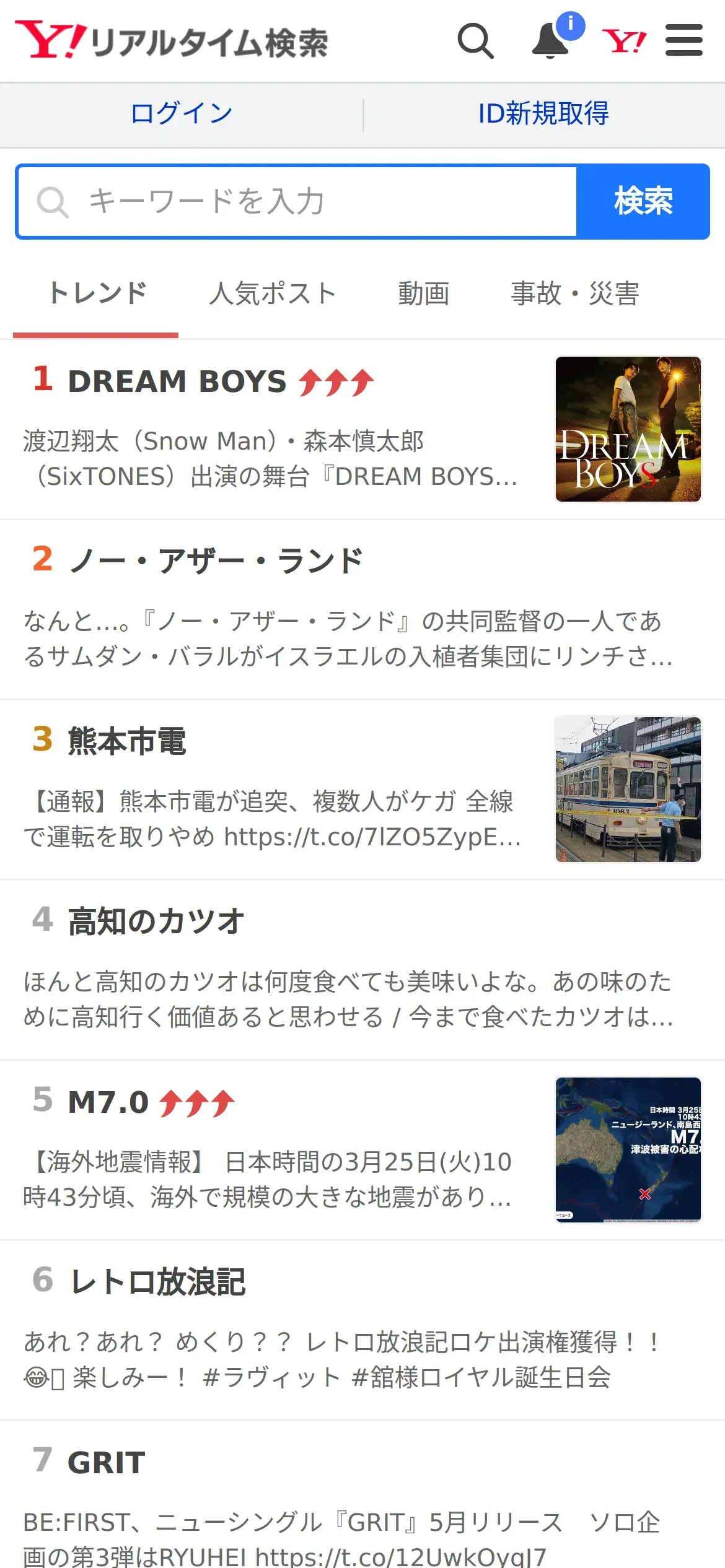
Task: Go to Yahoo! home via red Y! icon
Action: (x=623, y=41)
